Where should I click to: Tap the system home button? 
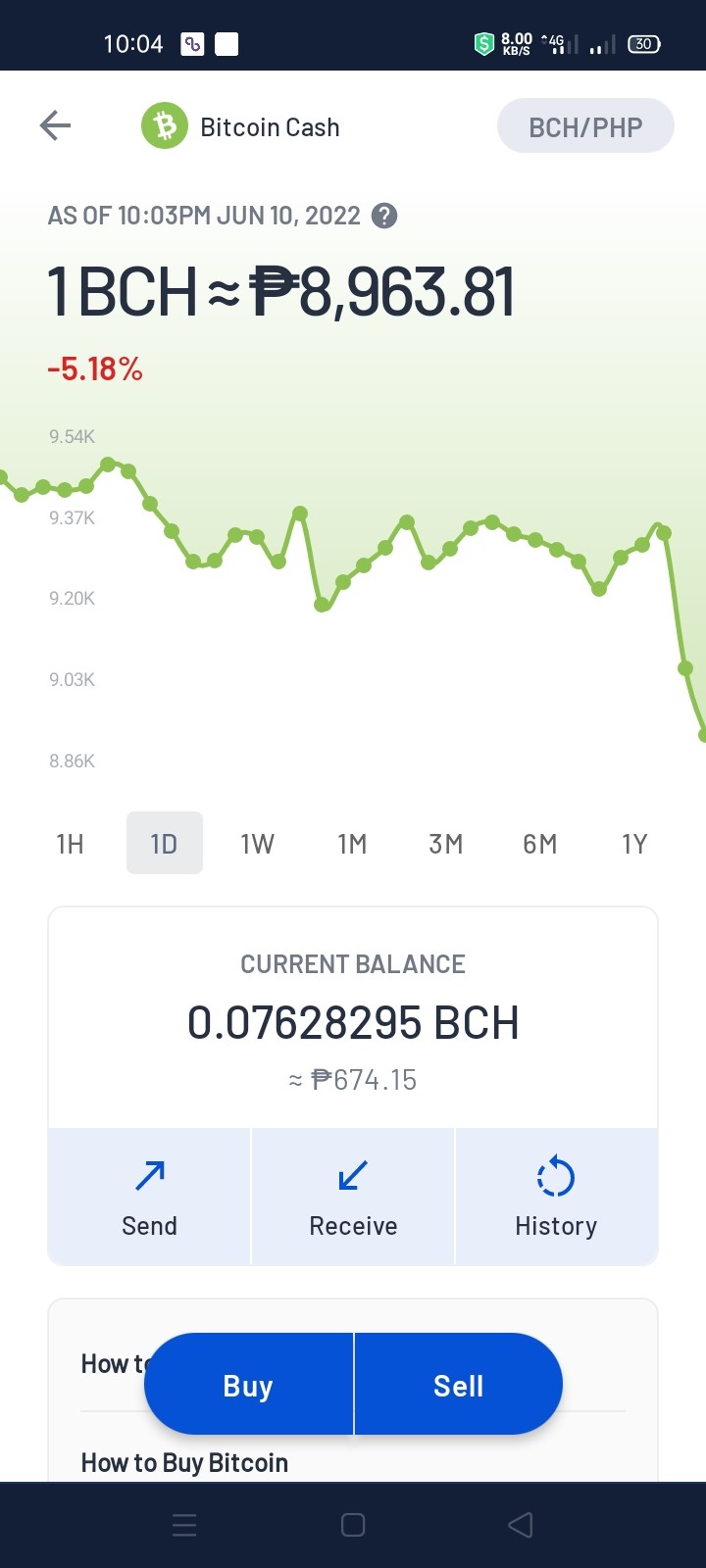pos(353,1525)
